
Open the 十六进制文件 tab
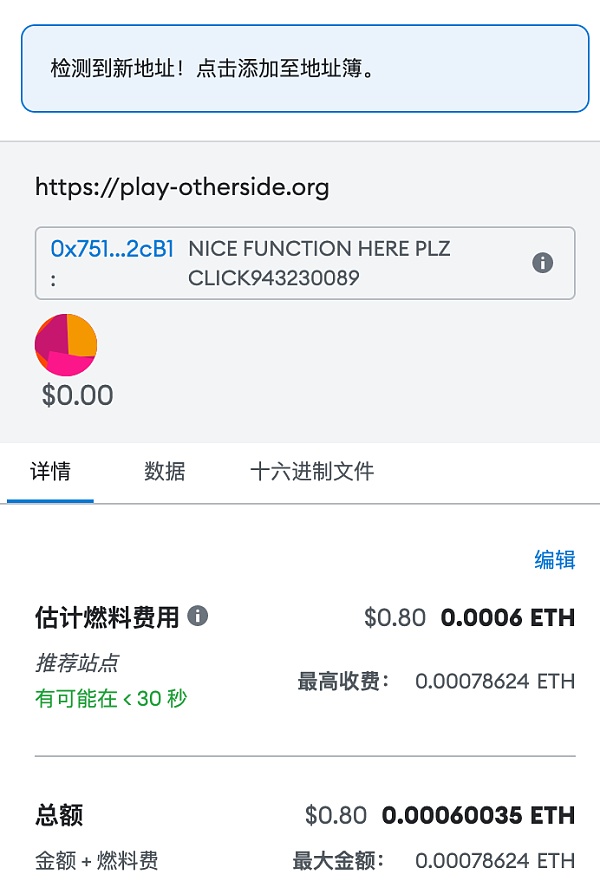click(312, 471)
